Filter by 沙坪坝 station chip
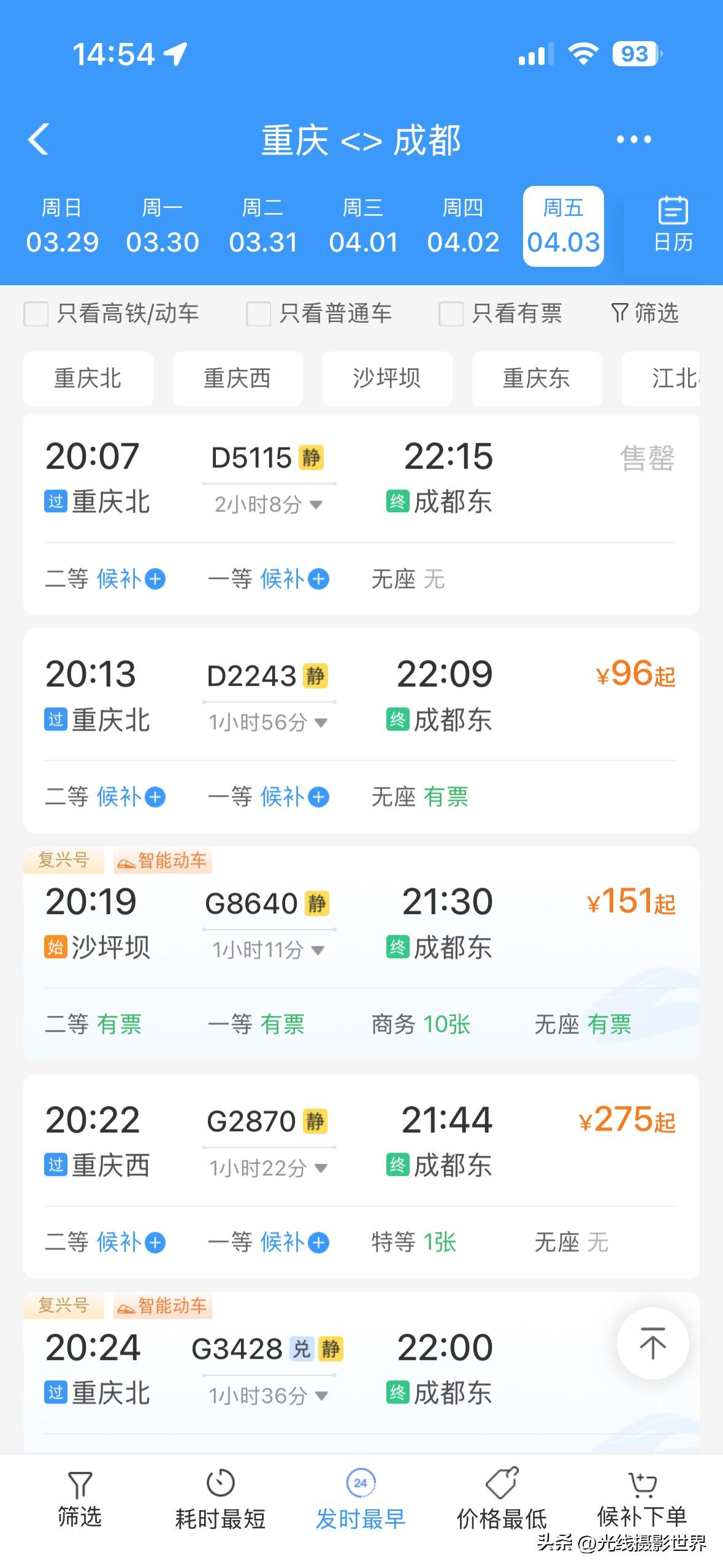Image resolution: width=723 pixels, height=1568 pixels. 387,379
